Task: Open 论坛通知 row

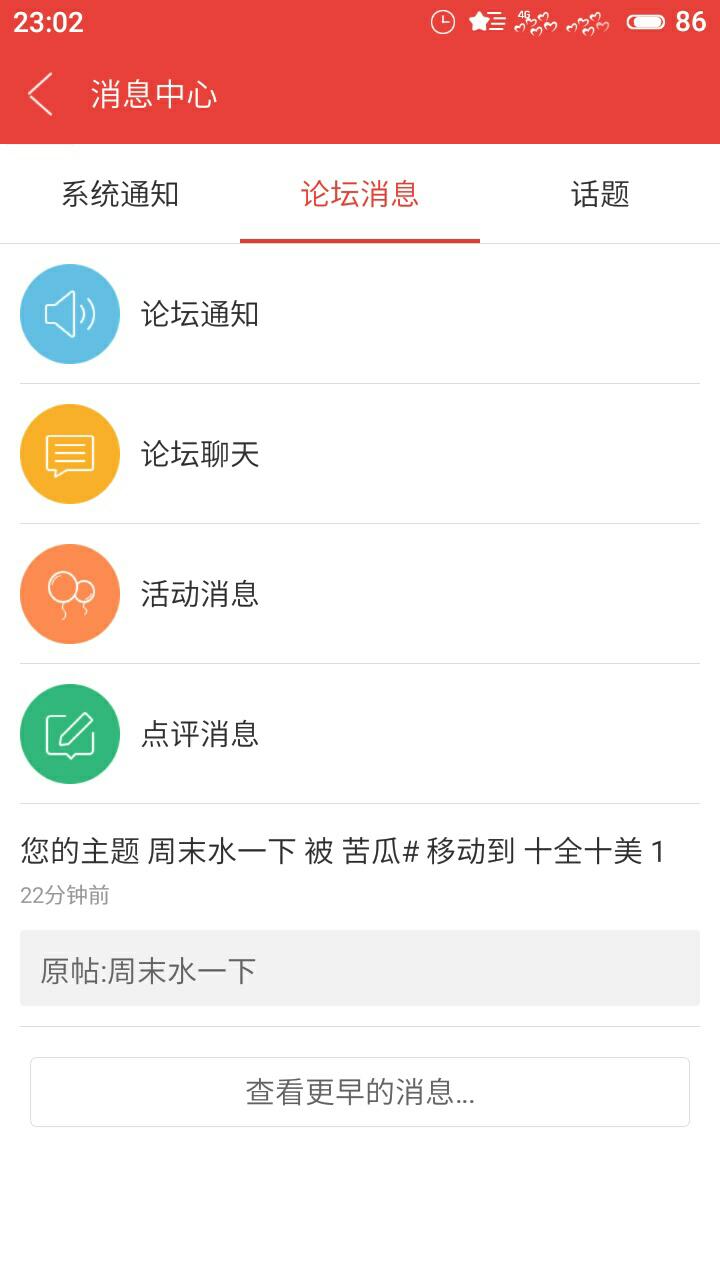Action: pyautogui.click(x=360, y=314)
